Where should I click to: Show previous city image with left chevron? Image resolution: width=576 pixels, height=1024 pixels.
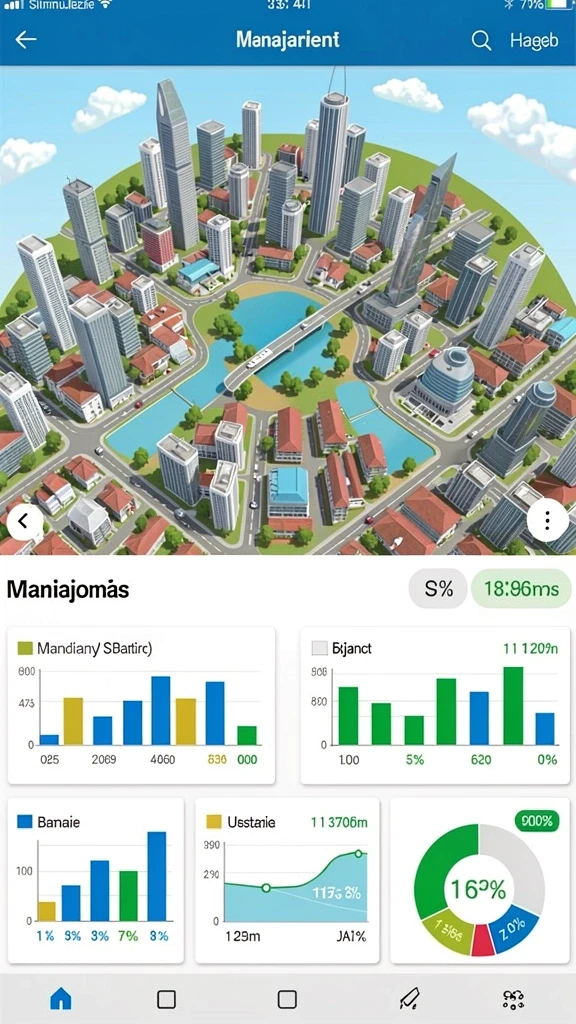(x=24, y=521)
